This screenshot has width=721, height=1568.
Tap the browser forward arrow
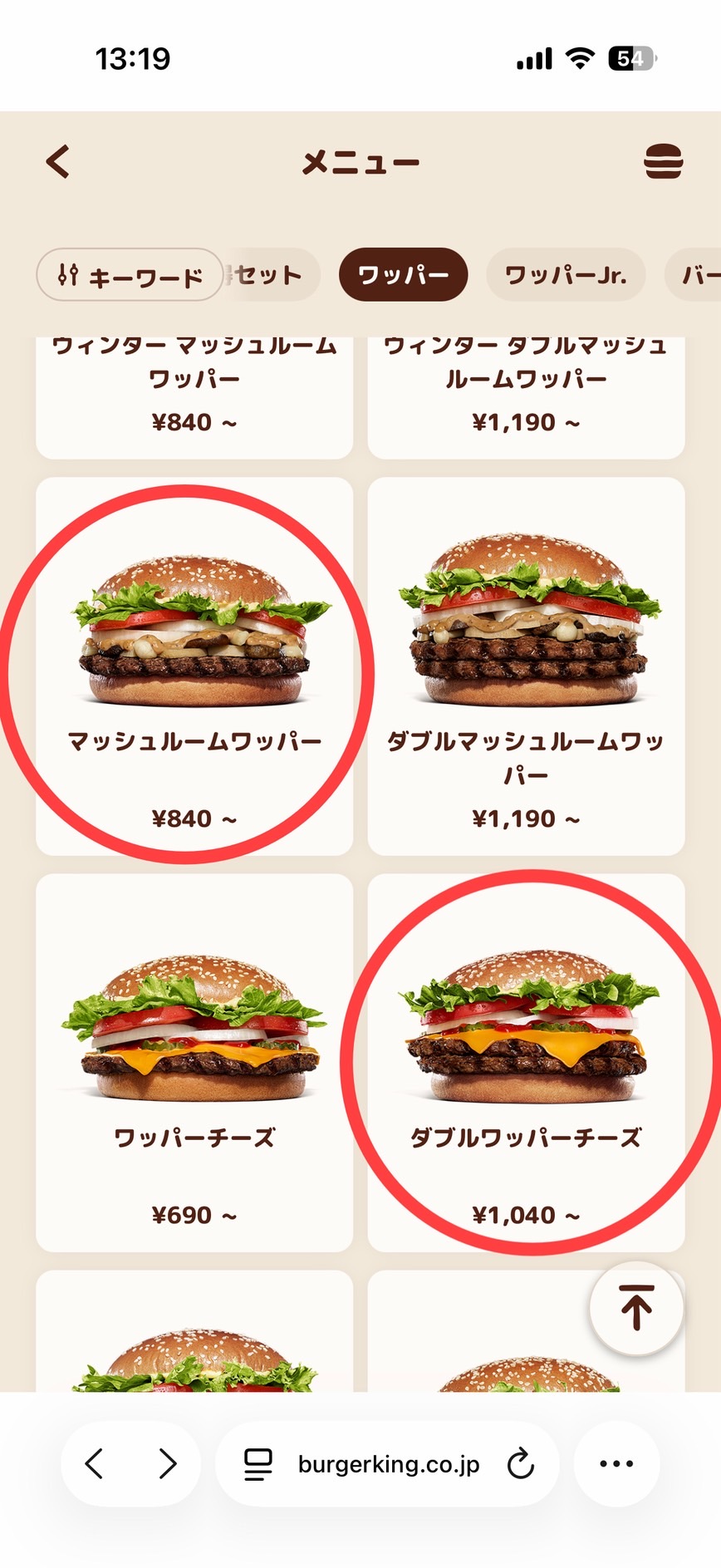pos(167,1463)
